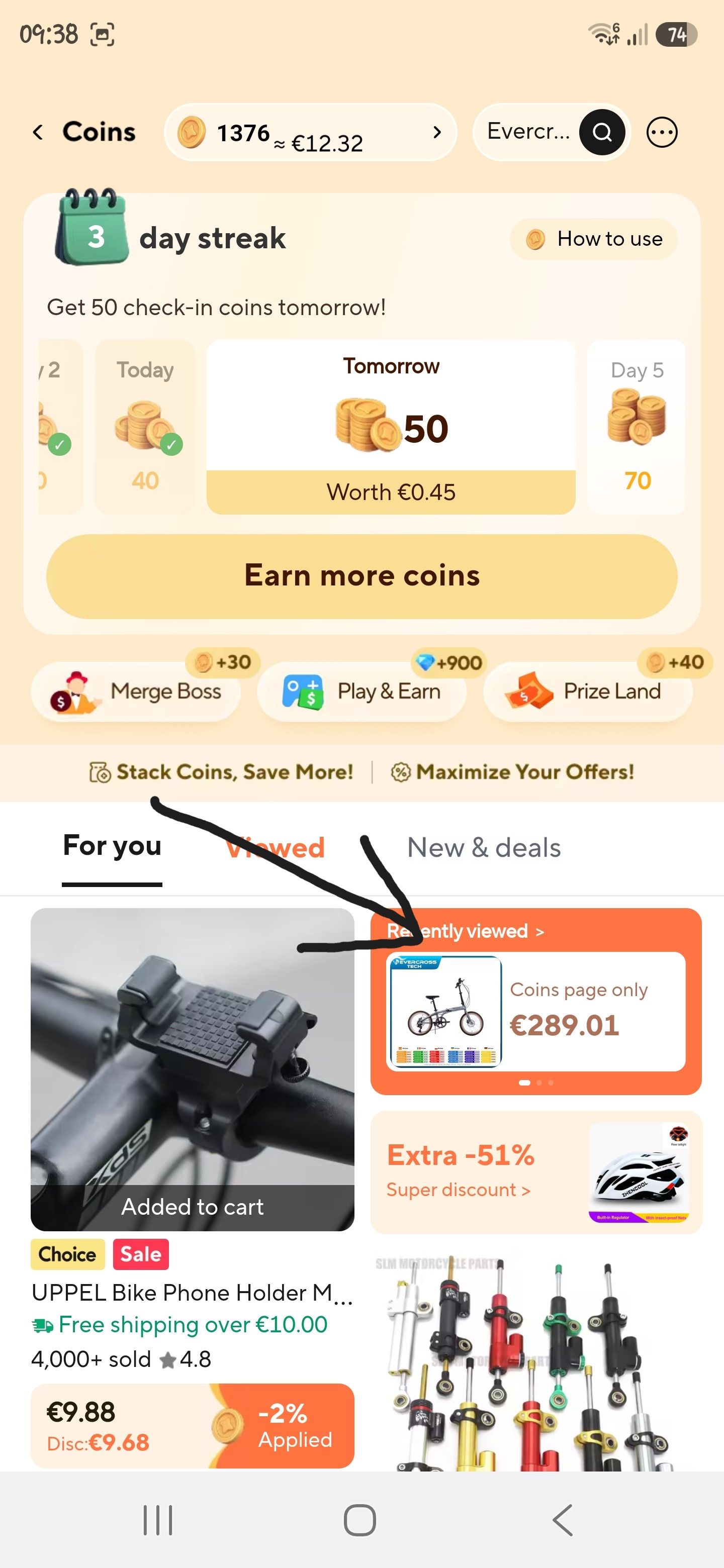The height and width of the screenshot is (1568, 724).
Task: Tap the black search icon button
Action: [602, 132]
